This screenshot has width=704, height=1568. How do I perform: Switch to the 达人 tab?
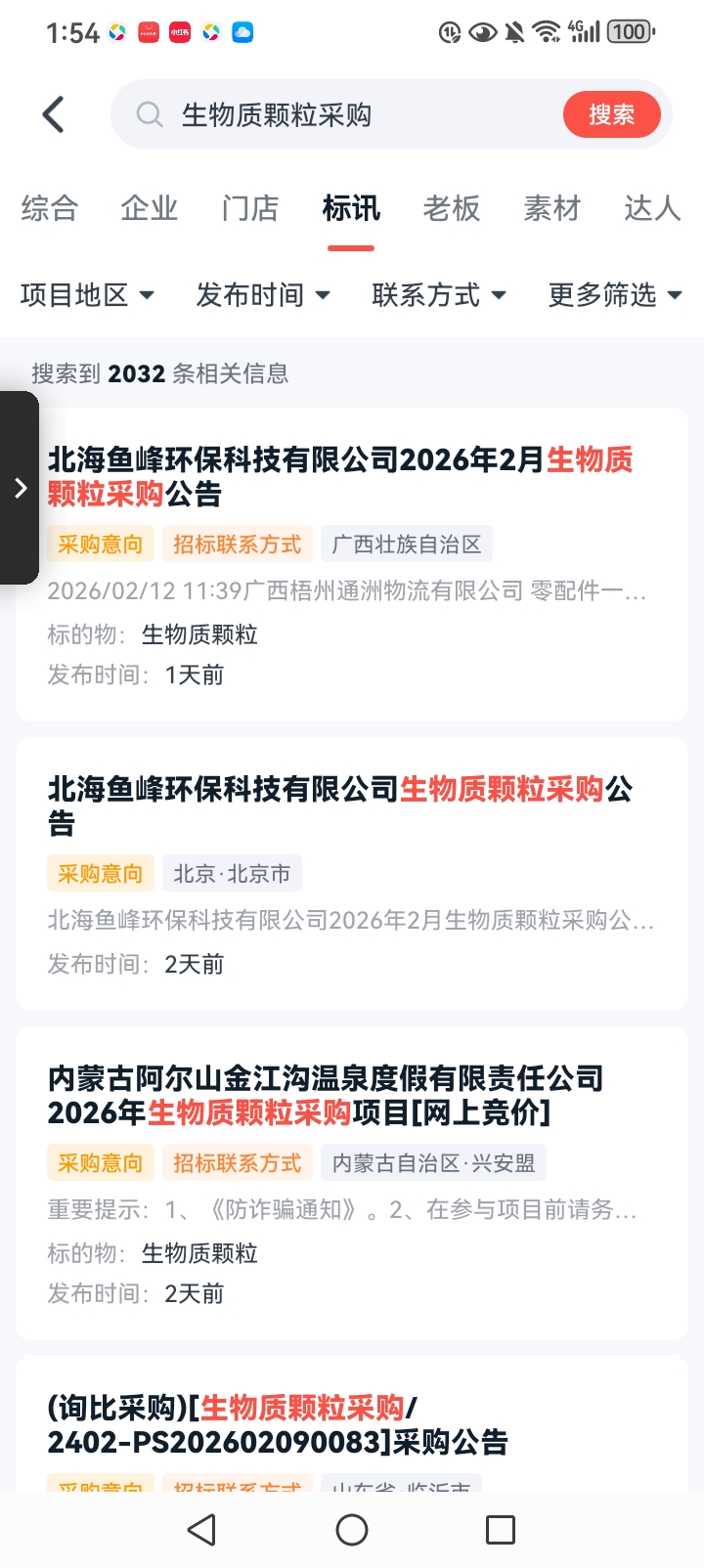[x=652, y=208]
